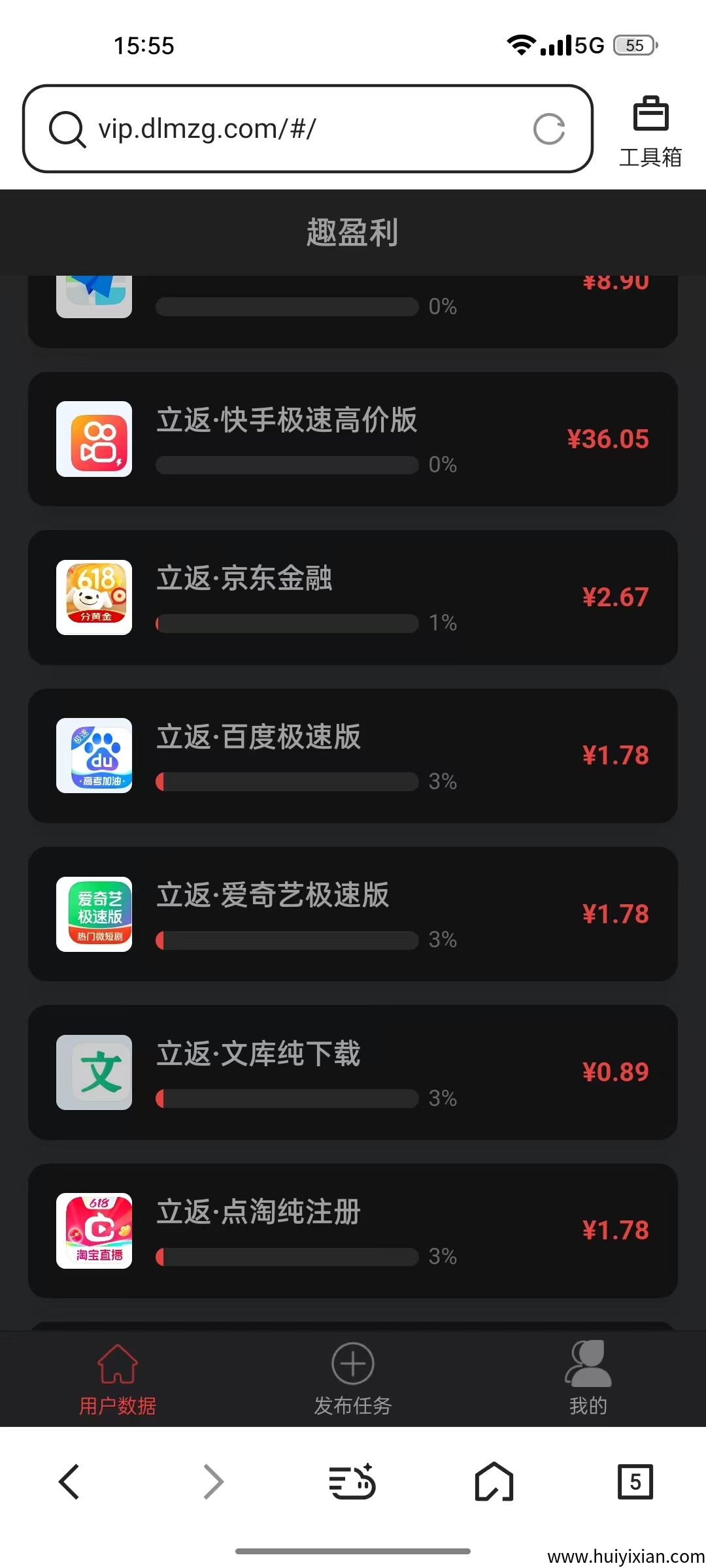Open the 立返·文库纯下载 task card
This screenshot has width=706, height=1568.
click(x=353, y=1072)
